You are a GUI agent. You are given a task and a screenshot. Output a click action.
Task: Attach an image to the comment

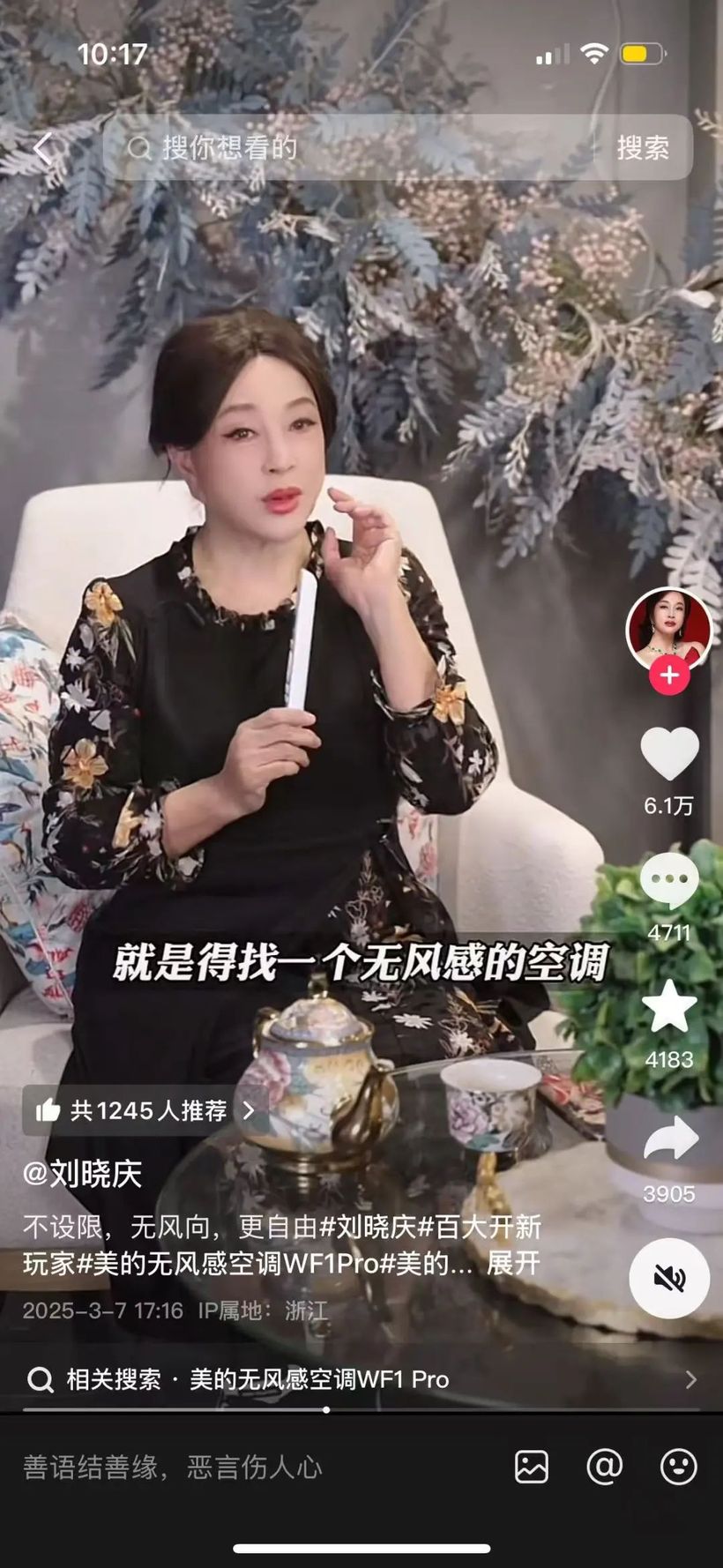coord(532,1467)
